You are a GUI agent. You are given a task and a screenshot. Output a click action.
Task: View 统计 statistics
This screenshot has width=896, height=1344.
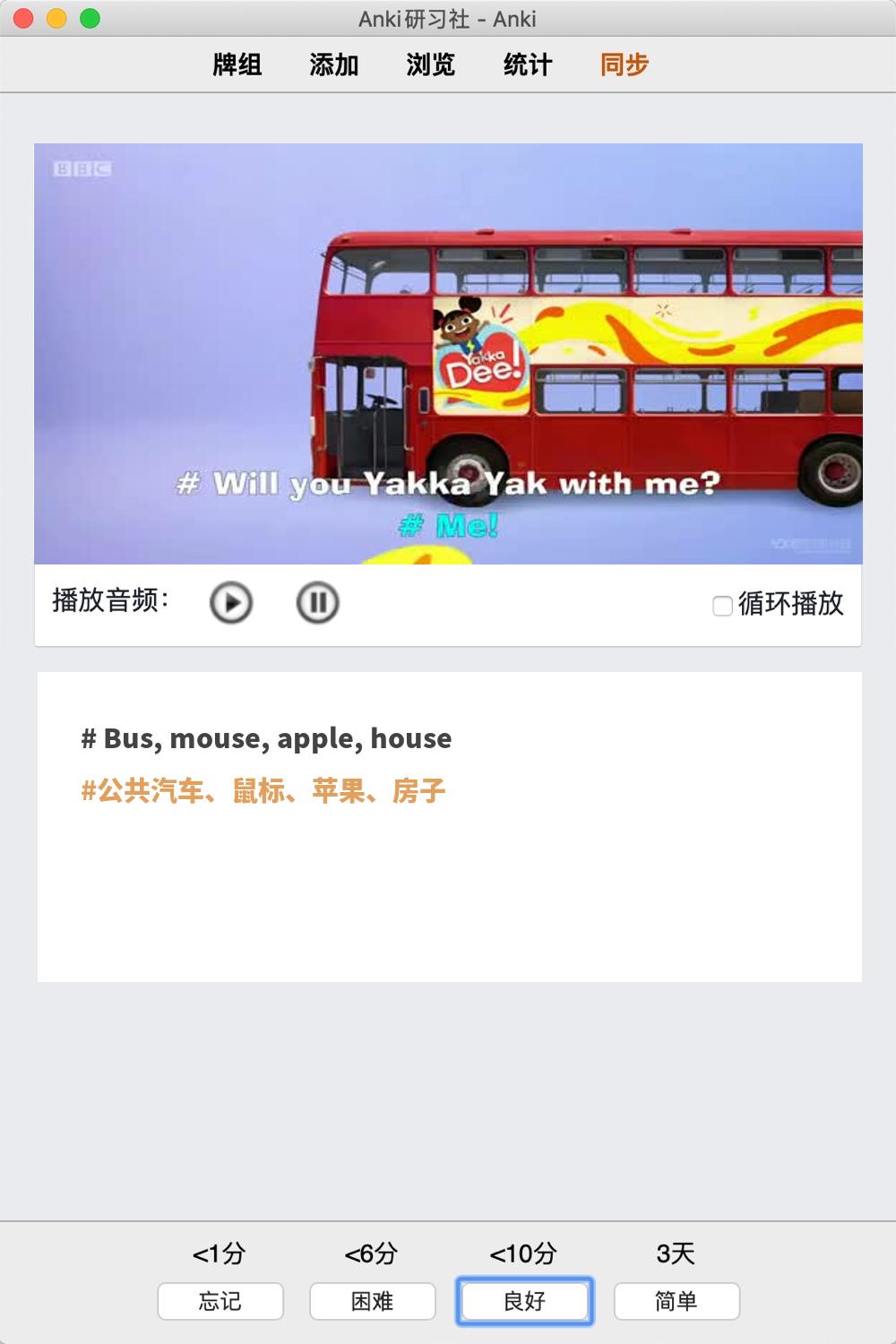pyautogui.click(x=527, y=65)
